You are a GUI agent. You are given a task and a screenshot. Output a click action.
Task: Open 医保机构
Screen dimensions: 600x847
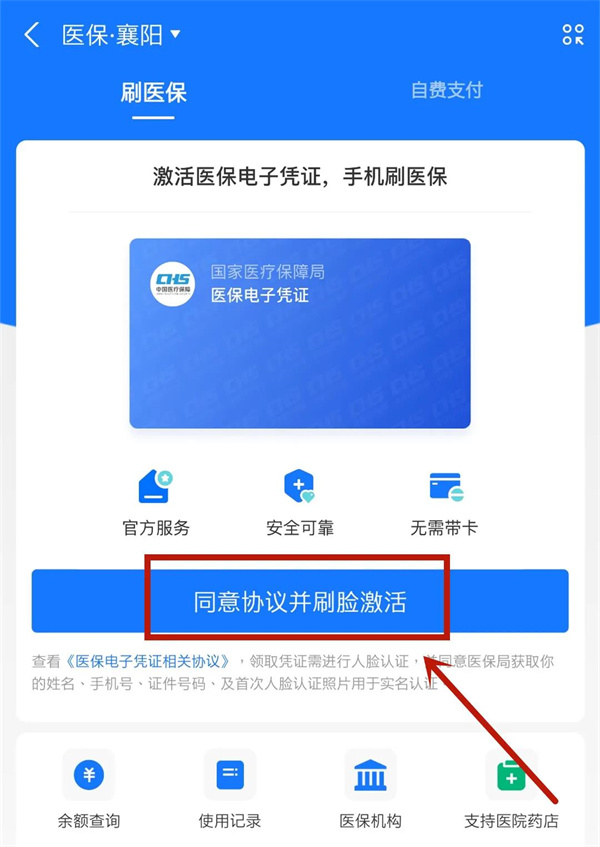click(x=370, y=790)
